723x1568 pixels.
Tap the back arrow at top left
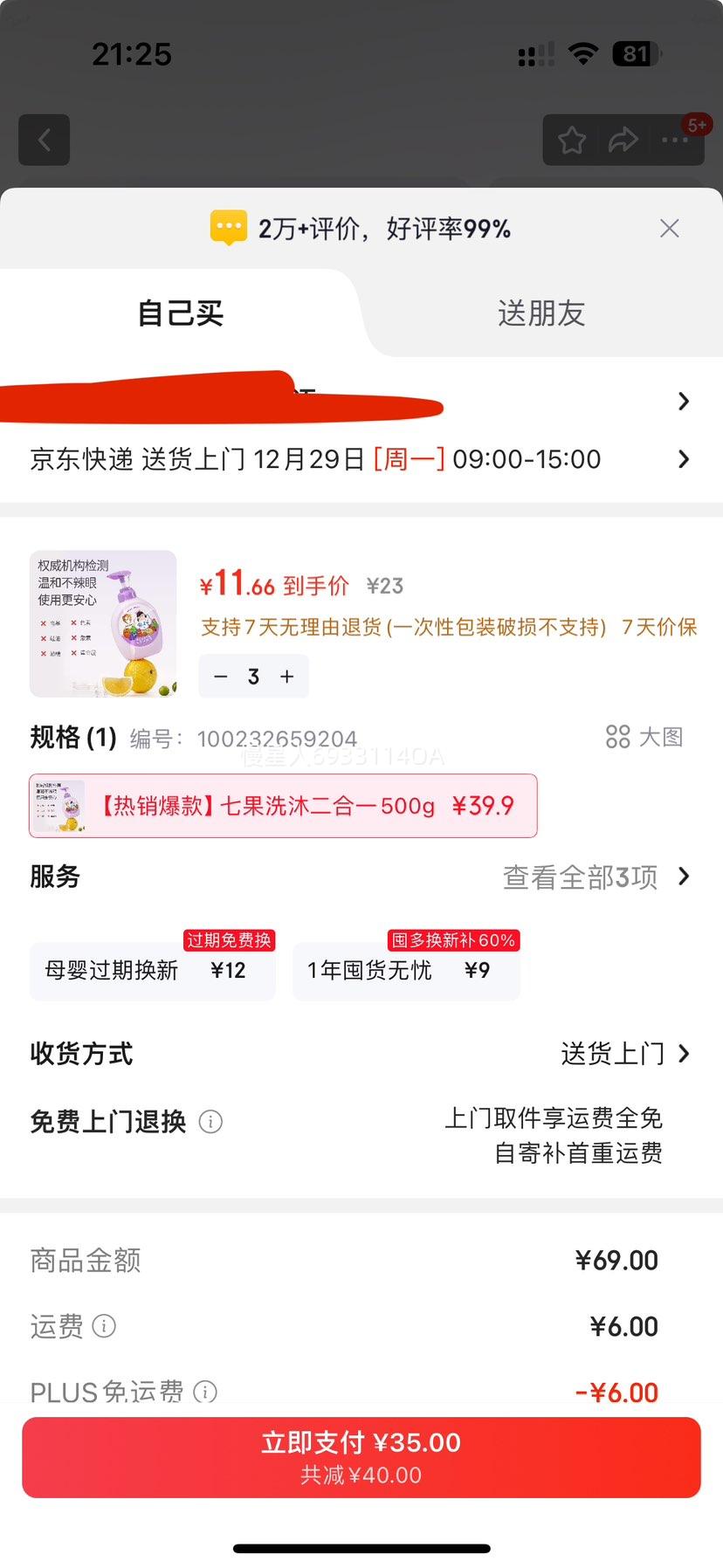click(44, 140)
